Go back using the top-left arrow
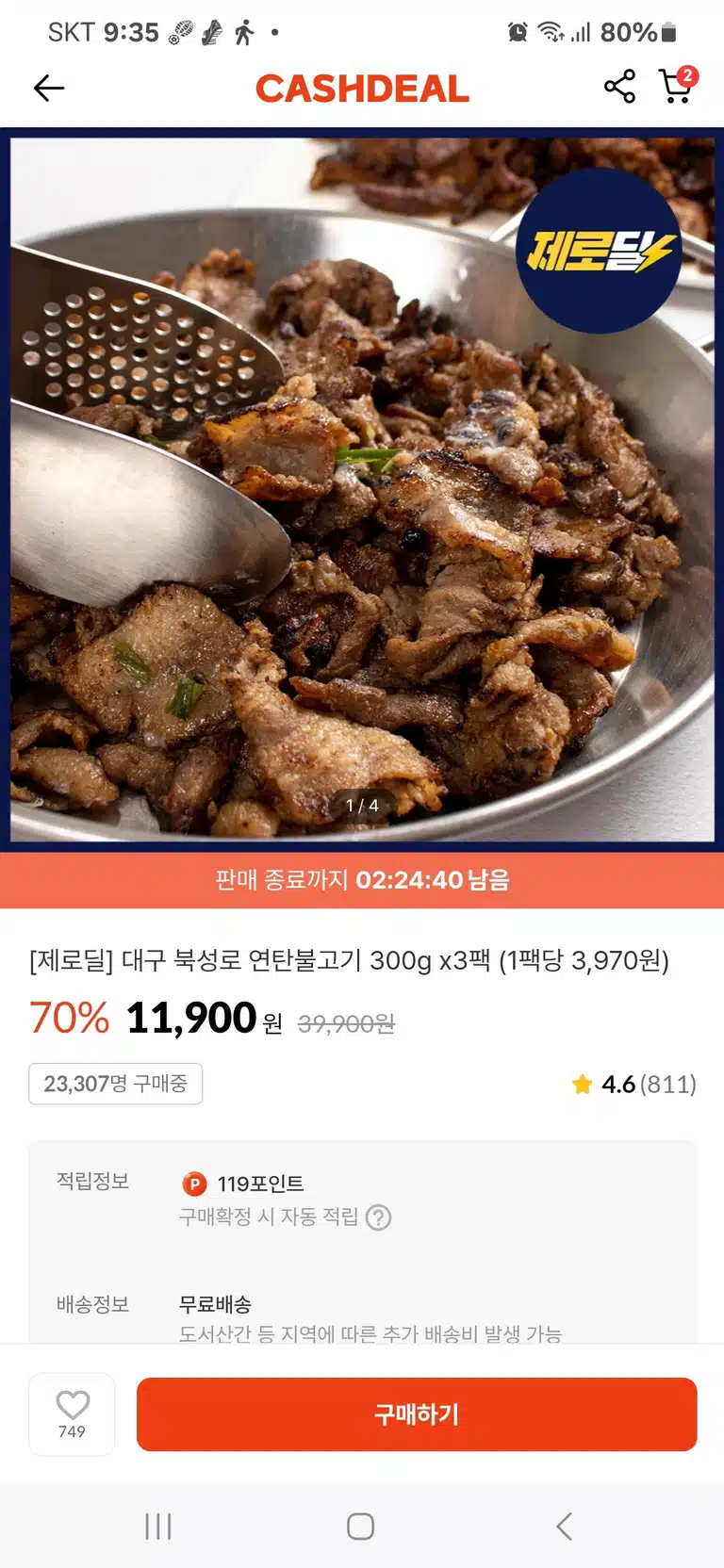724x1568 pixels. (x=49, y=88)
